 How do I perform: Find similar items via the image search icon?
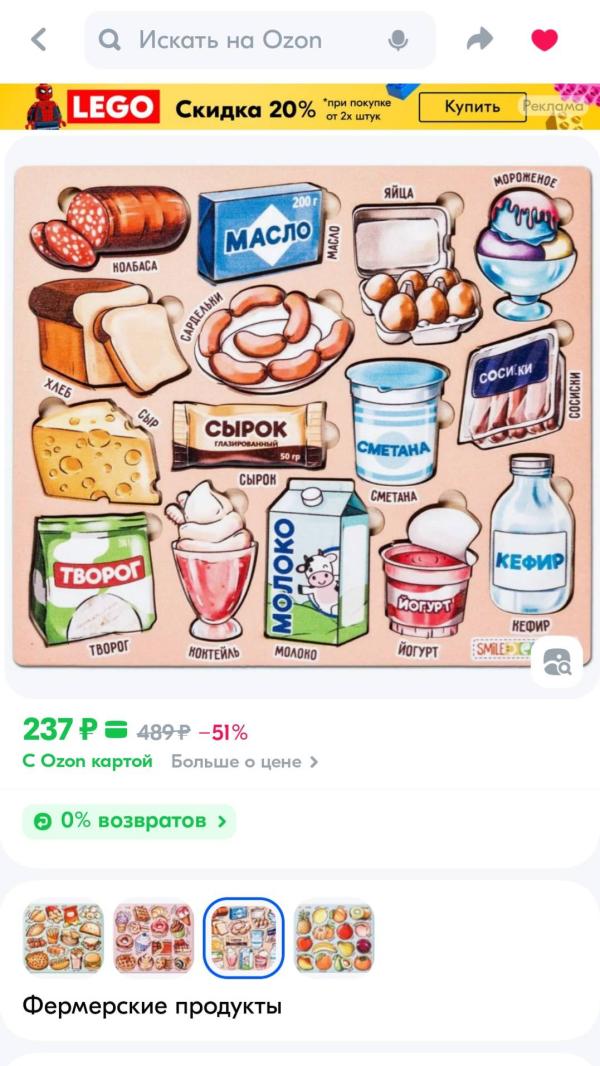coord(556,661)
